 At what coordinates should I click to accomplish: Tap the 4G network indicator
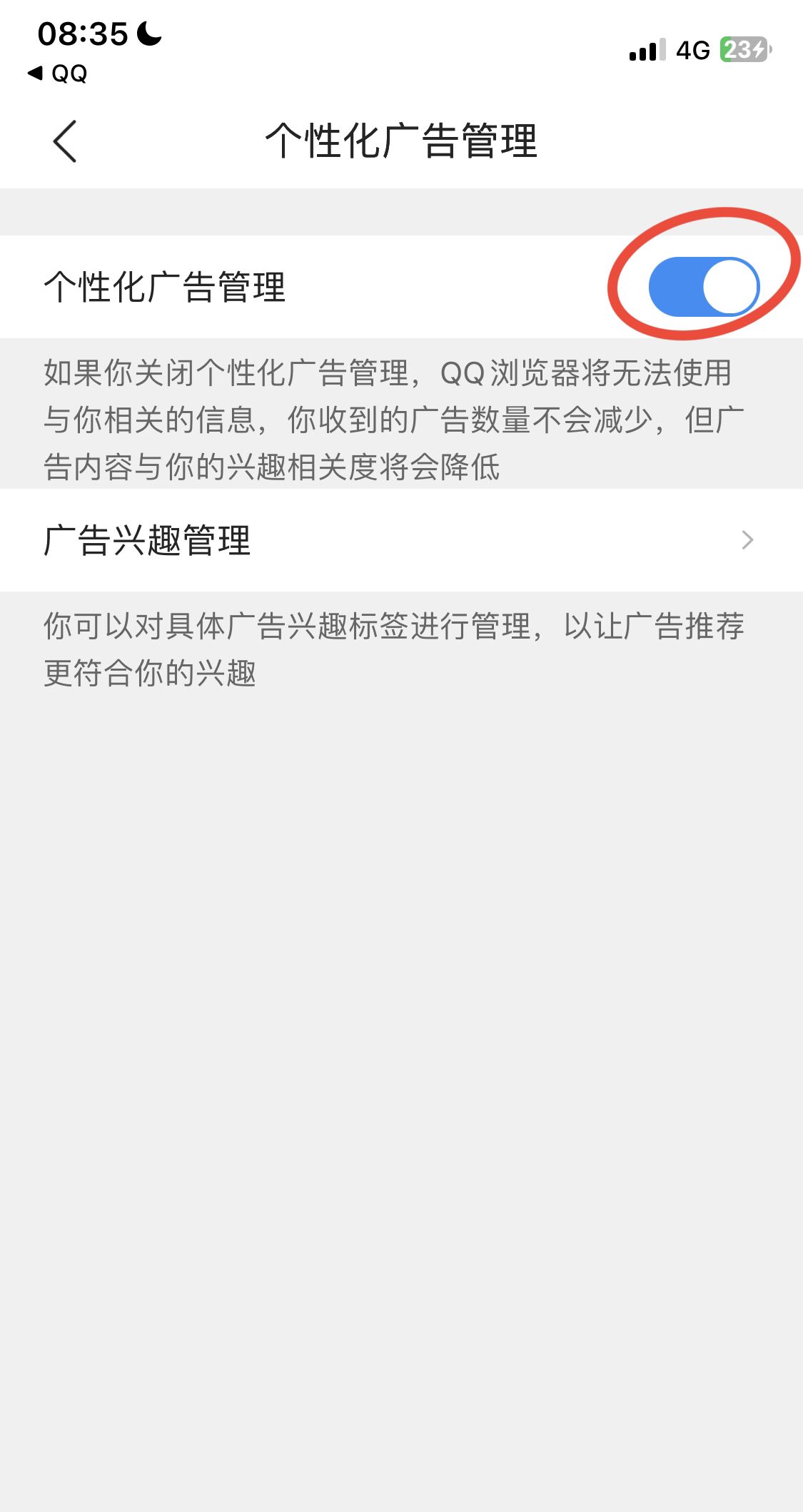click(x=692, y=51)
